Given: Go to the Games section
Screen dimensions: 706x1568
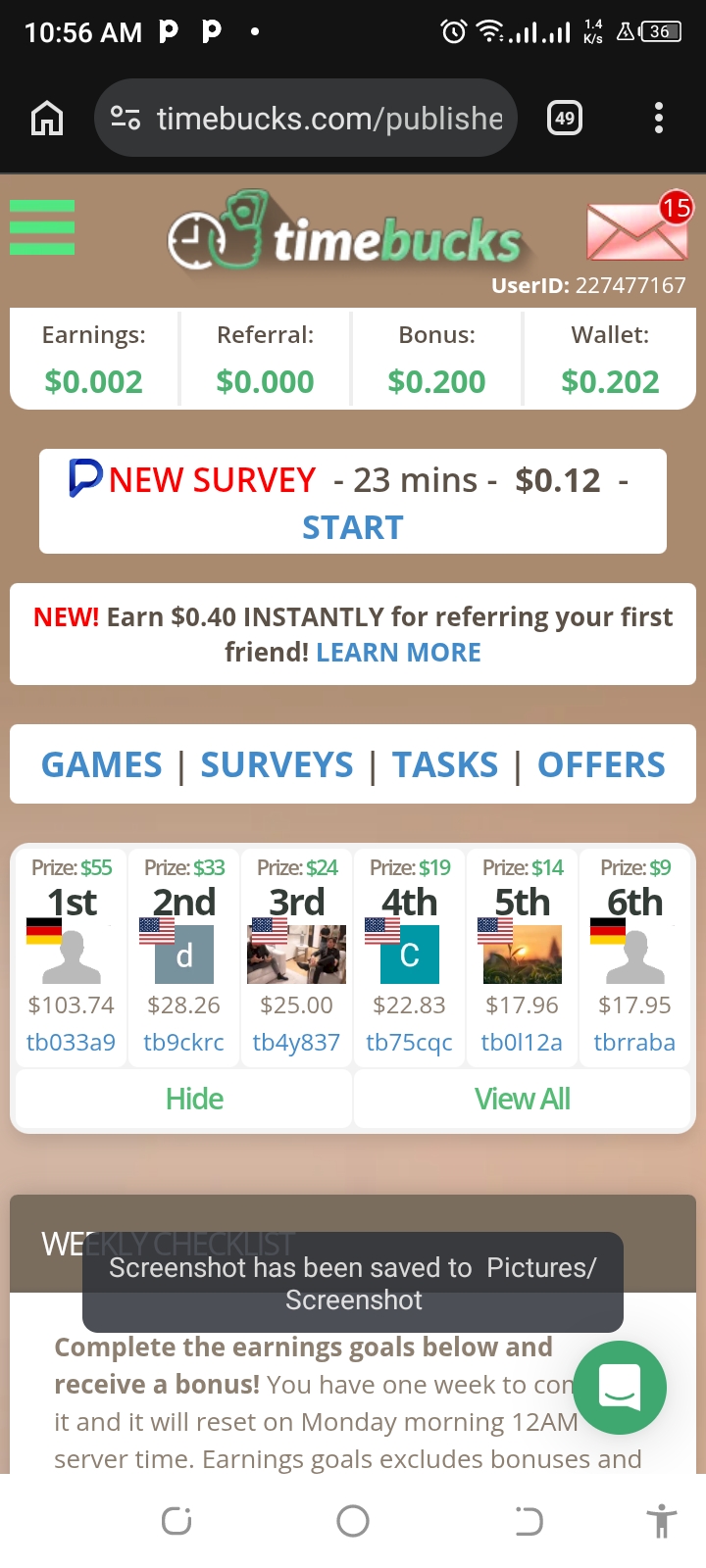Looking at the screenshot, I should point(102,764).
